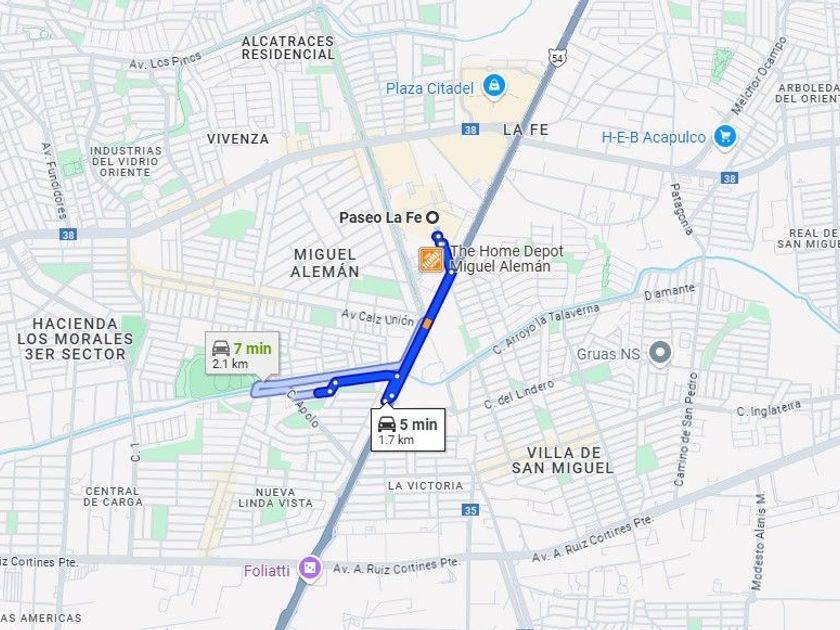
Task: Open Plaza Citadel place marker
Action: coord(493,87)
